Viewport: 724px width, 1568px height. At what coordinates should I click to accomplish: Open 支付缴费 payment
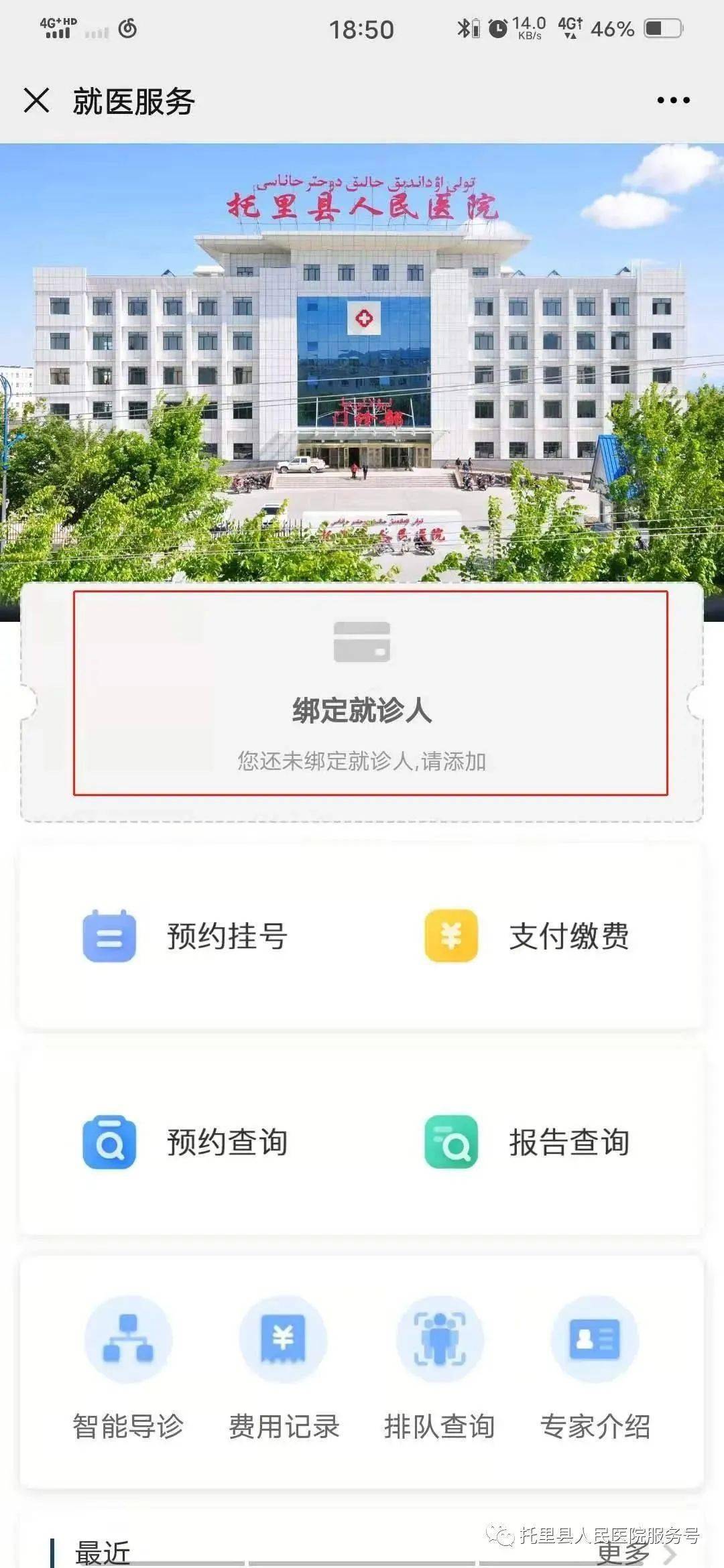click(x=528, y=936)
